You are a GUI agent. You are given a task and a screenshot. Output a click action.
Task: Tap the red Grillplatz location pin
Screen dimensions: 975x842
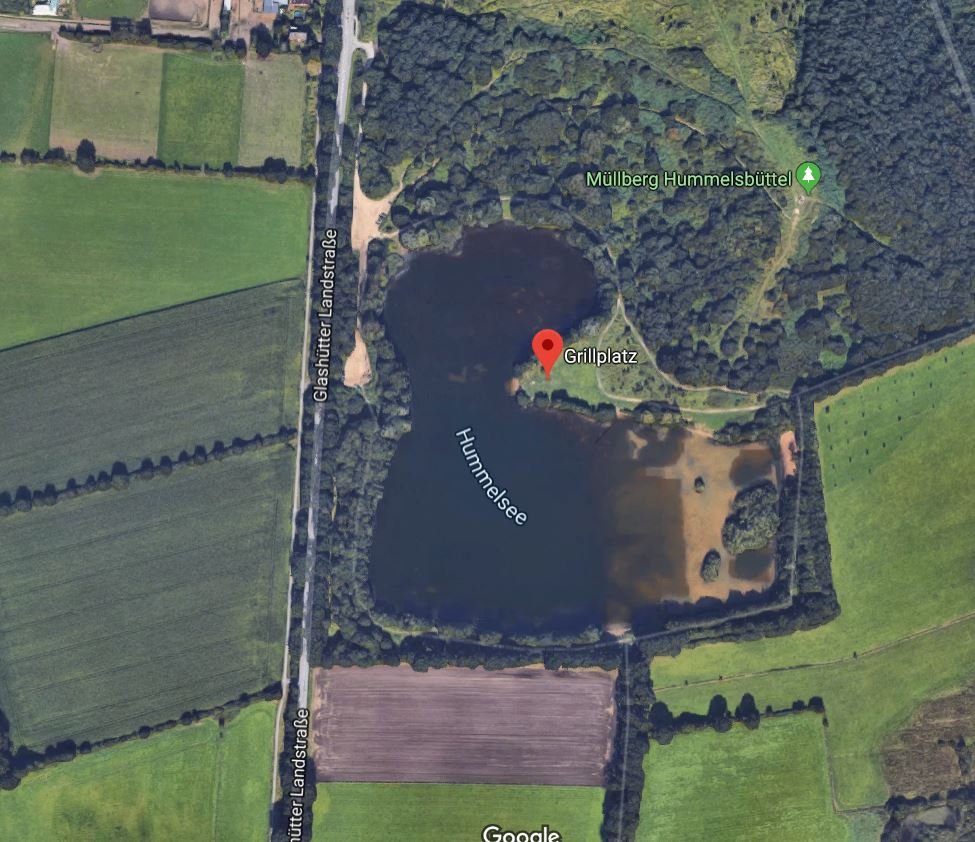547,348
